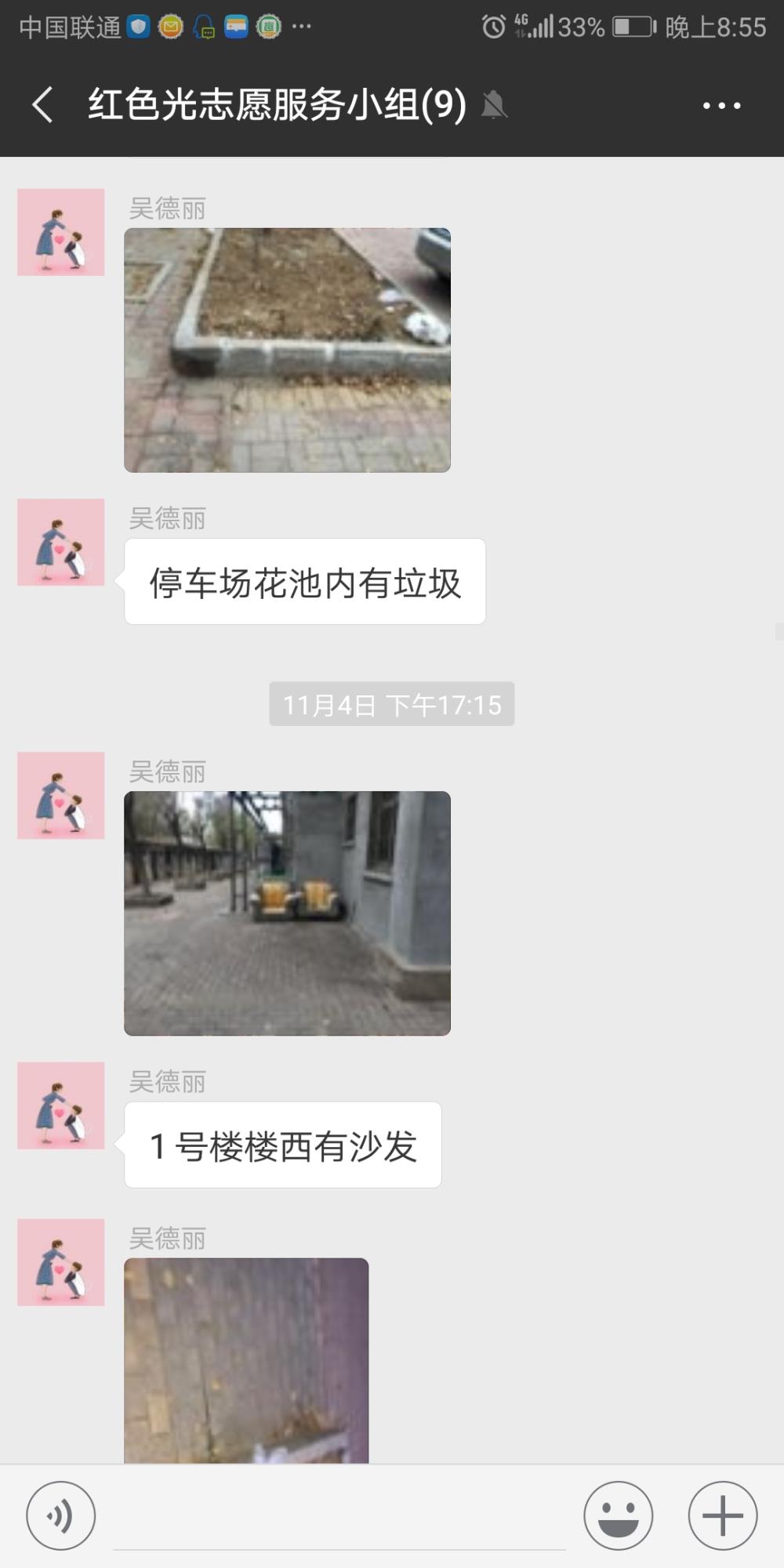Image resolution: width=784 pixels, height=1568 pixels.
Task: Open the group chat details menu
Action: [721, 105]
